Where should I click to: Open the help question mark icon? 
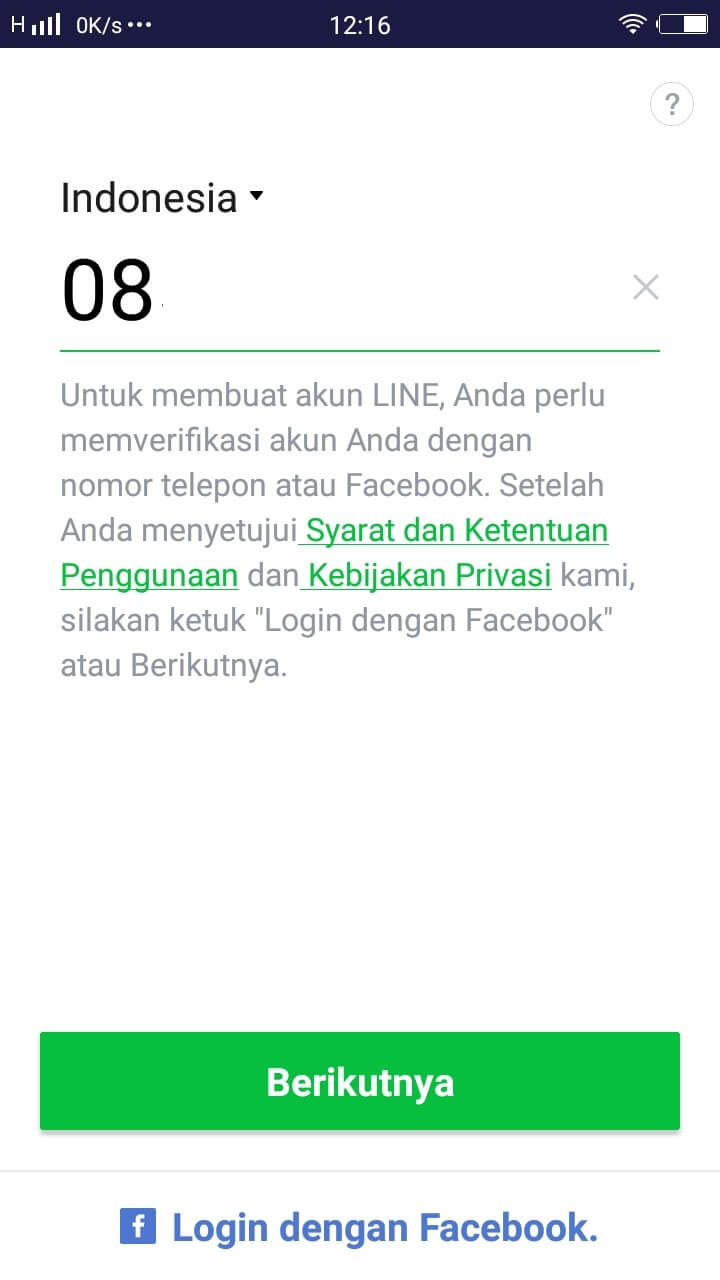672,103
